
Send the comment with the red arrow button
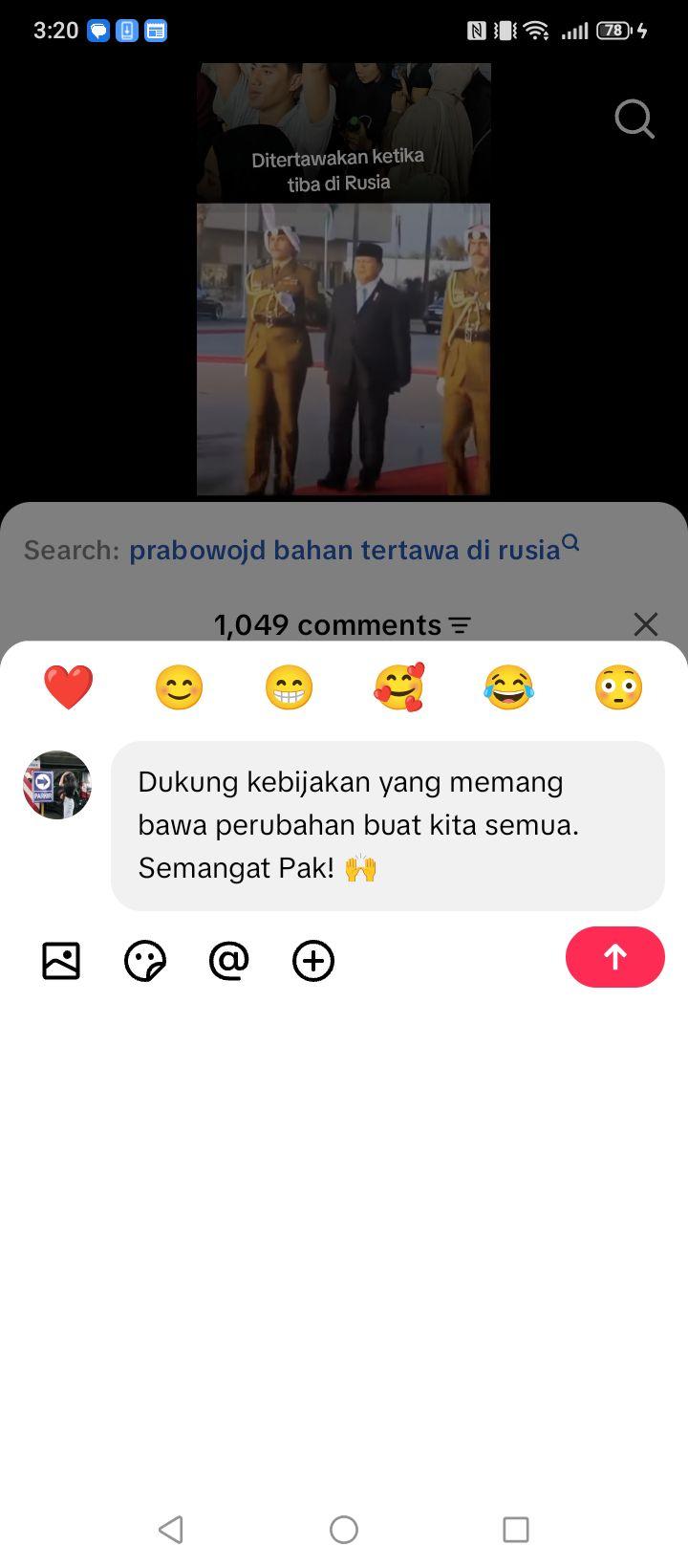tap(614, 957)
